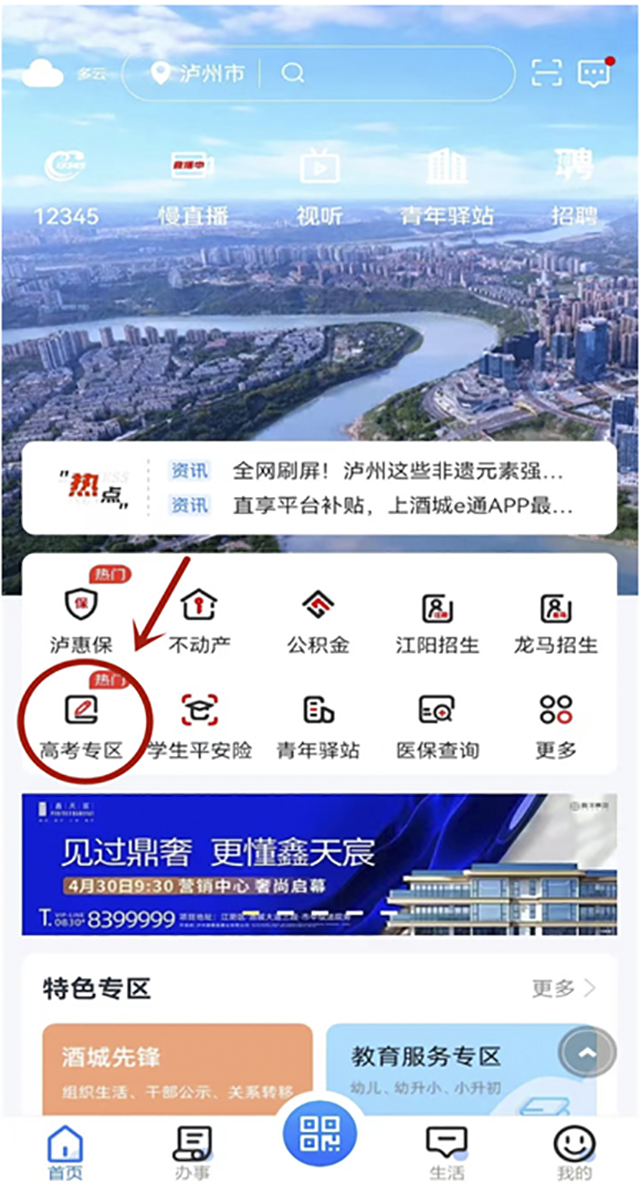Image resolution: width=640 pixels, height=1194 pixels.
Task: Open the messages icon with red dot
Action: point(594,73)
